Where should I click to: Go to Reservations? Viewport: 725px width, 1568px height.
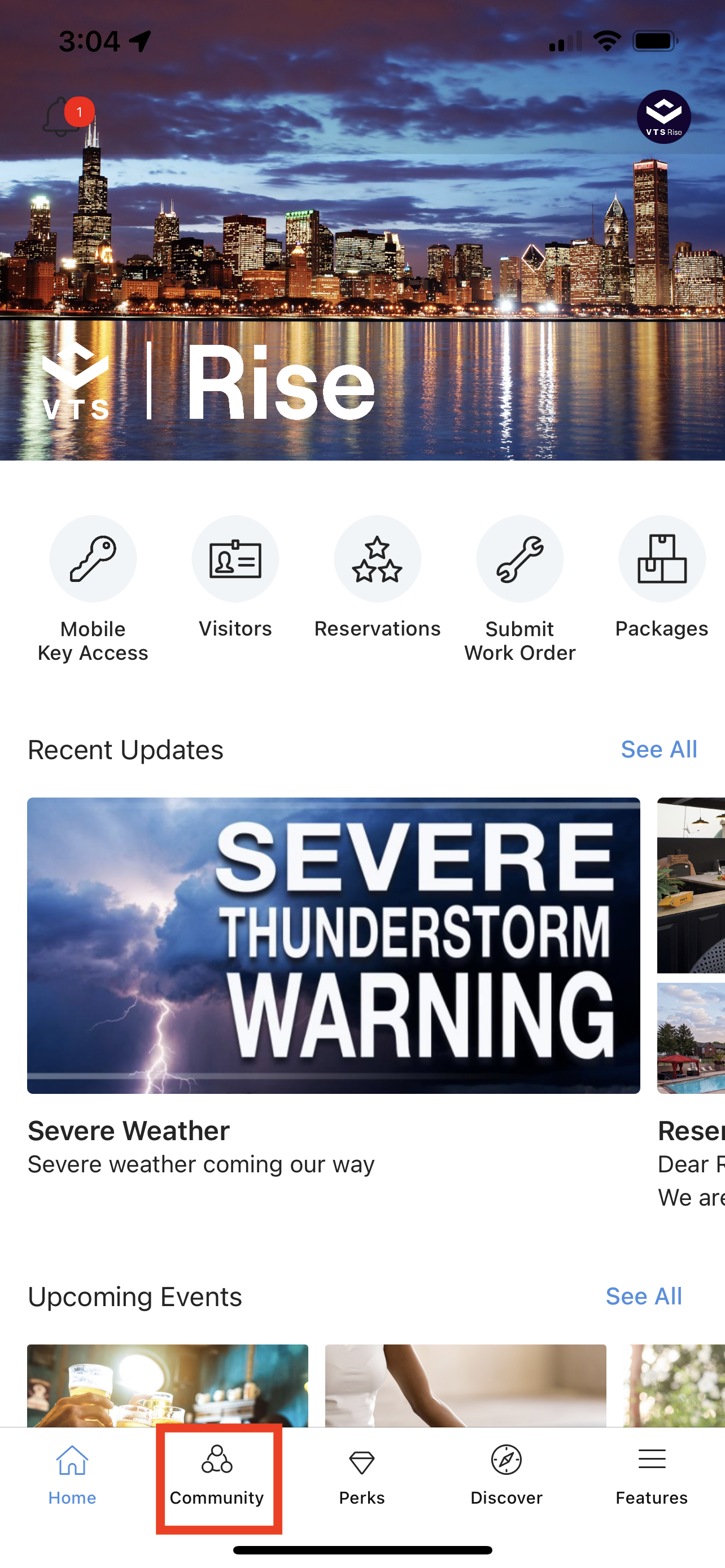[377, 559]
